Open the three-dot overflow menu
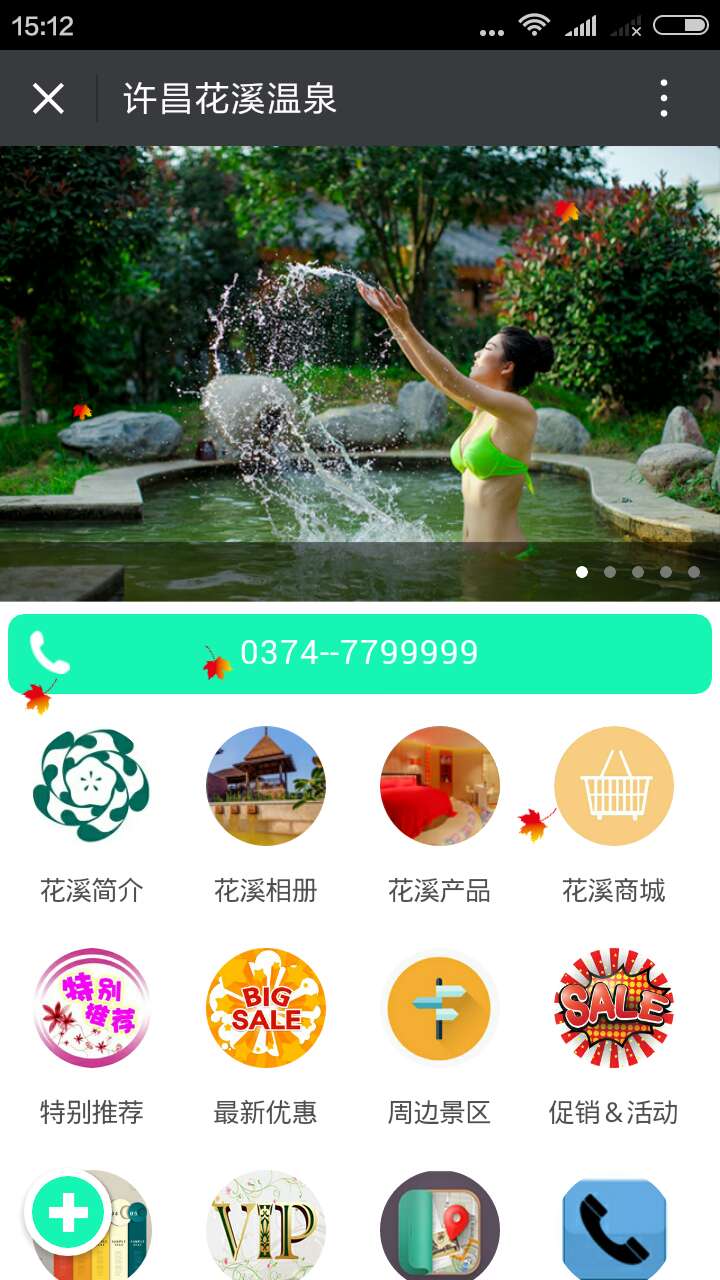 pyautogui.click(x=664, y=99)
